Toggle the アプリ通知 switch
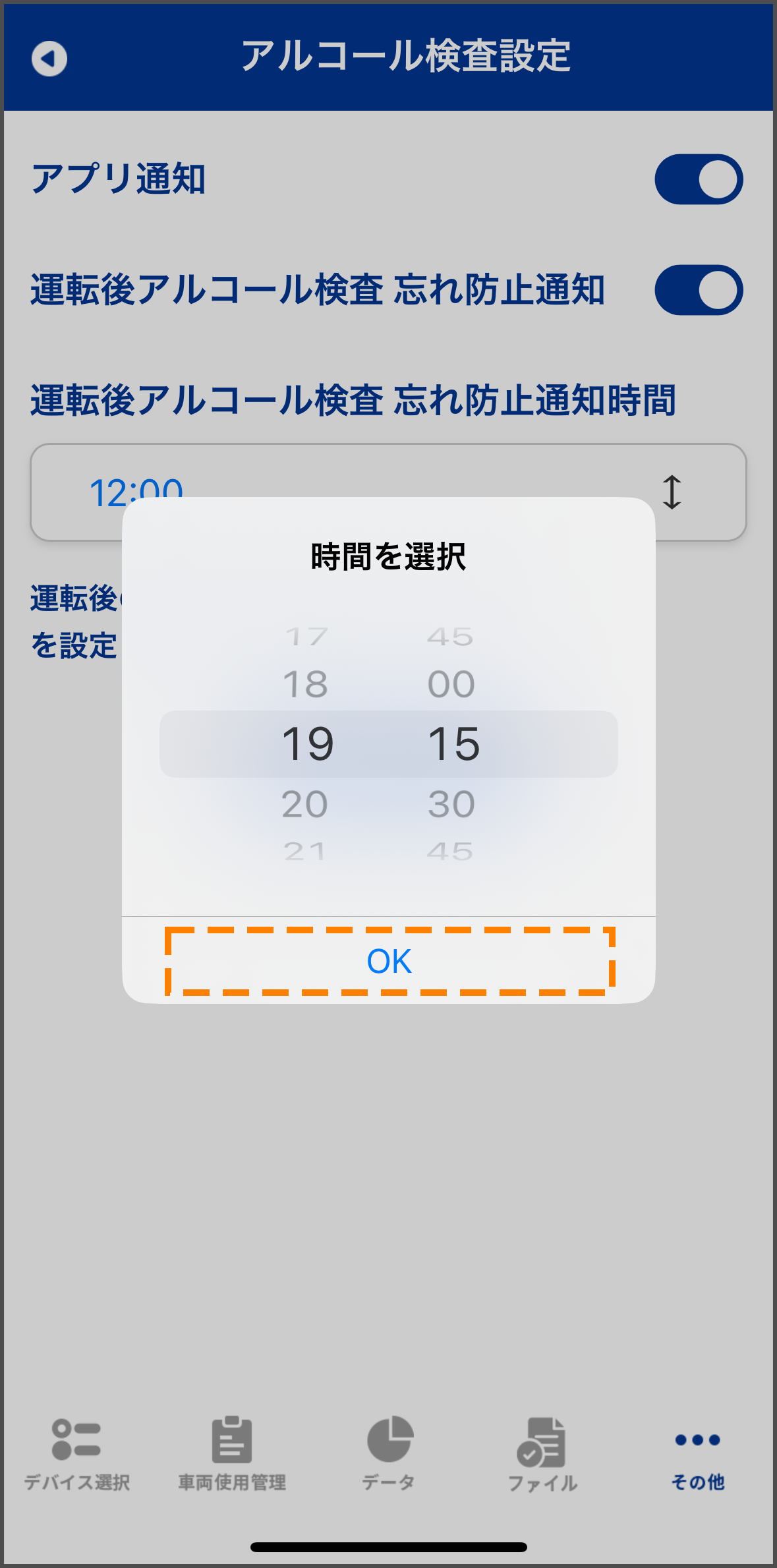The width and height of the screenshot is (777, 1568). [699, 179]
